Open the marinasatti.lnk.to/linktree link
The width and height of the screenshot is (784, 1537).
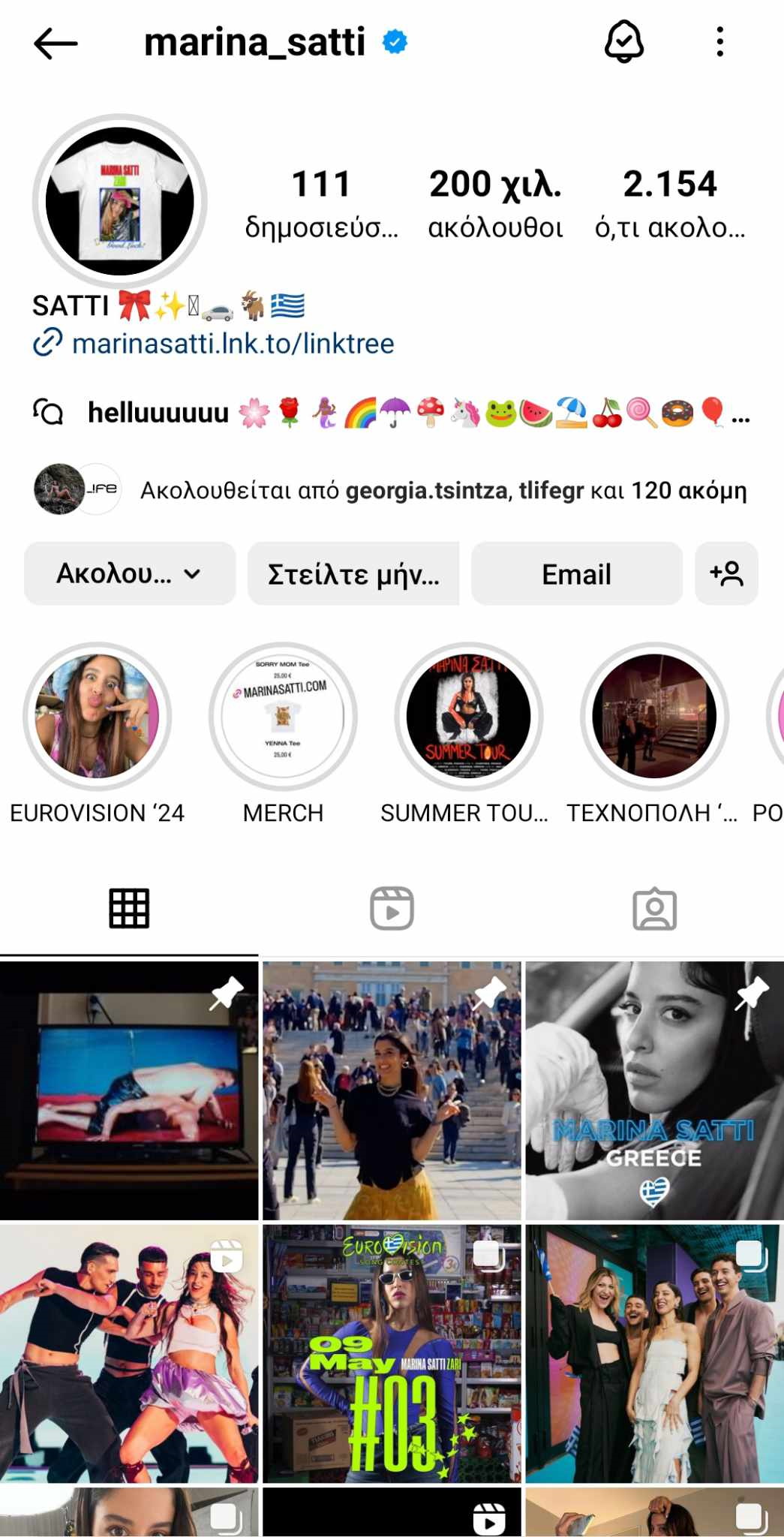click(x=233, y=344)
